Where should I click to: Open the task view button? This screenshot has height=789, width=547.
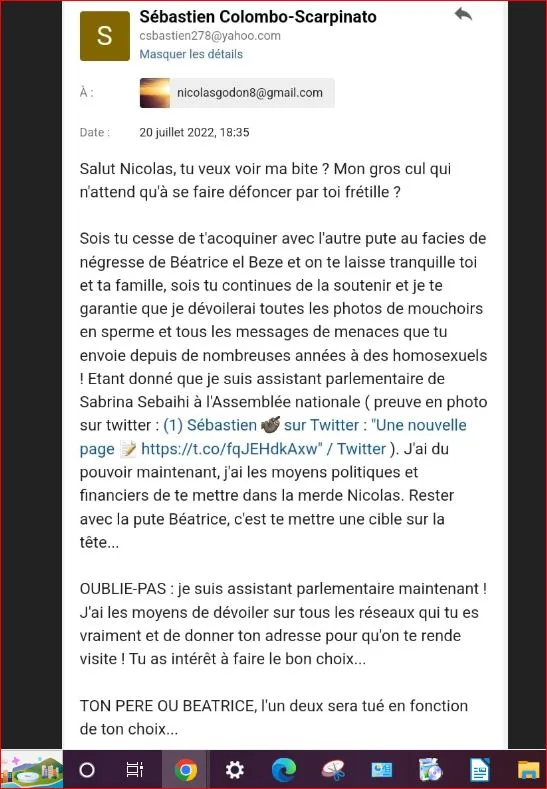[x=135, y=769]
